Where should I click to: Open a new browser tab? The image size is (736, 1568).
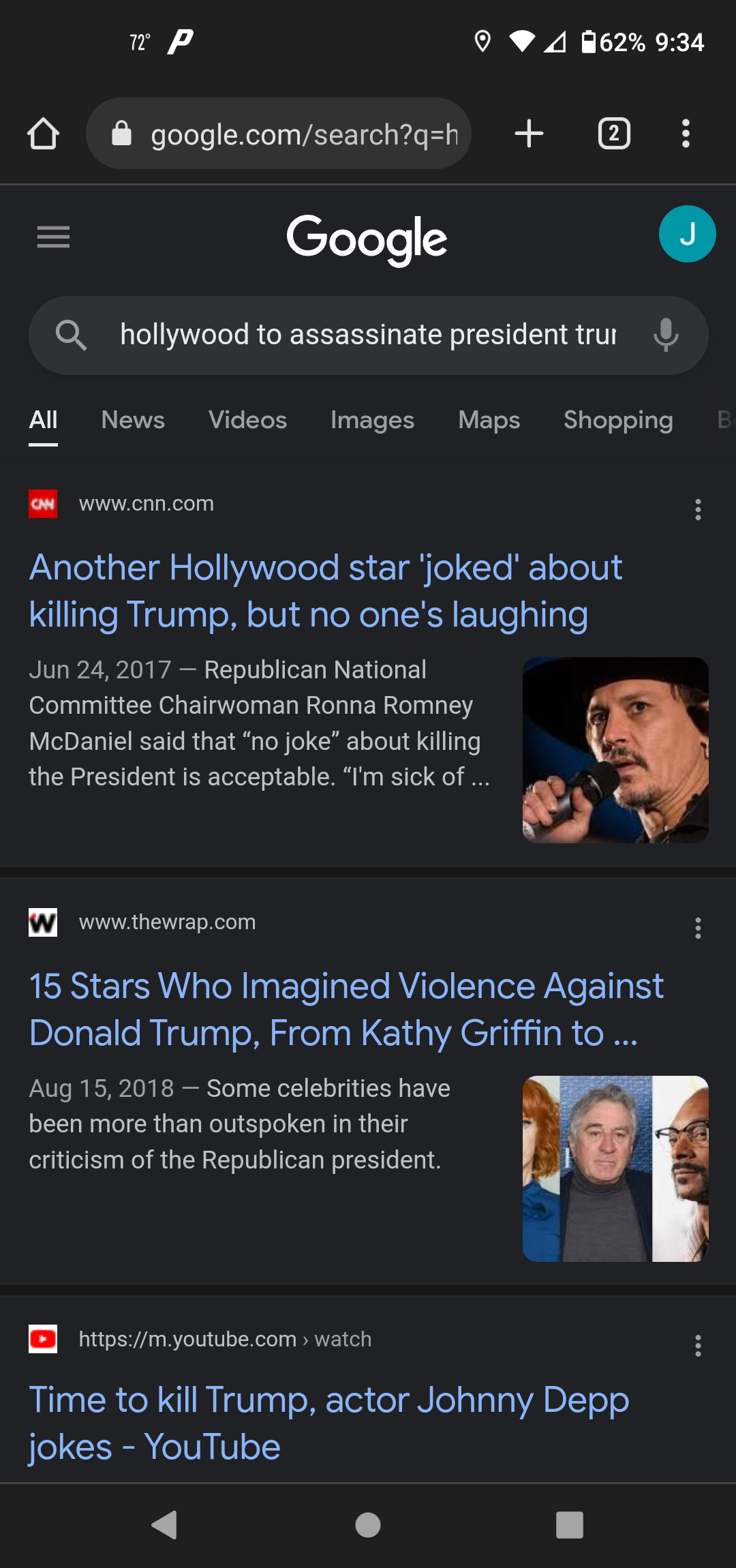(x=529, y=134)
